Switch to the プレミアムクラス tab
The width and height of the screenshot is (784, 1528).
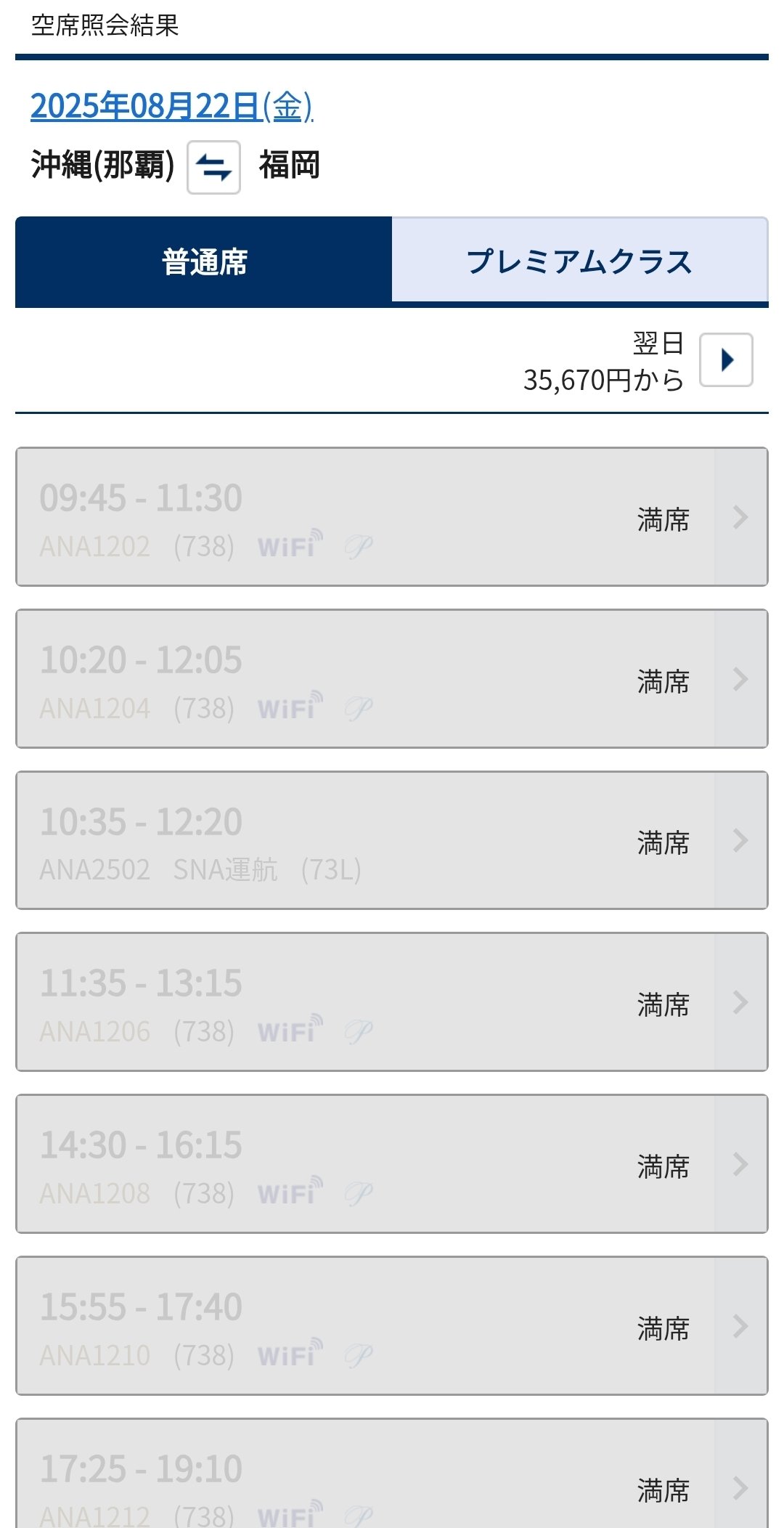coord(579,261)
